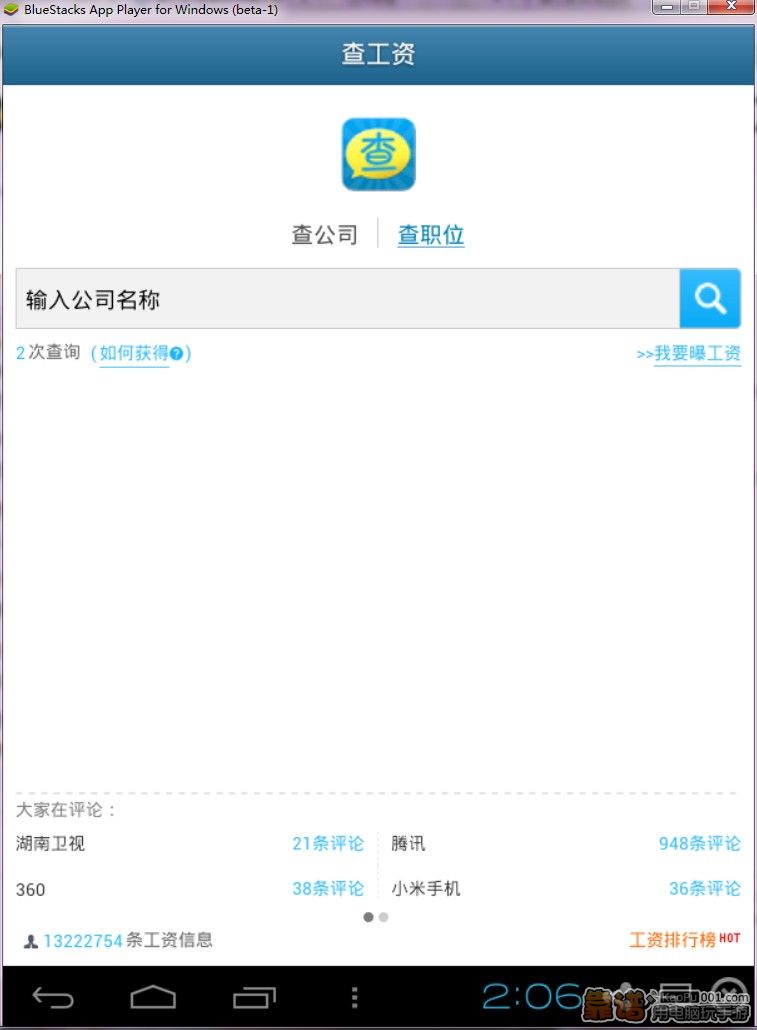Viewport: 757px width, 1030px height.
Task: Tap the blue search magnifier button
Action: click(710, 298)
